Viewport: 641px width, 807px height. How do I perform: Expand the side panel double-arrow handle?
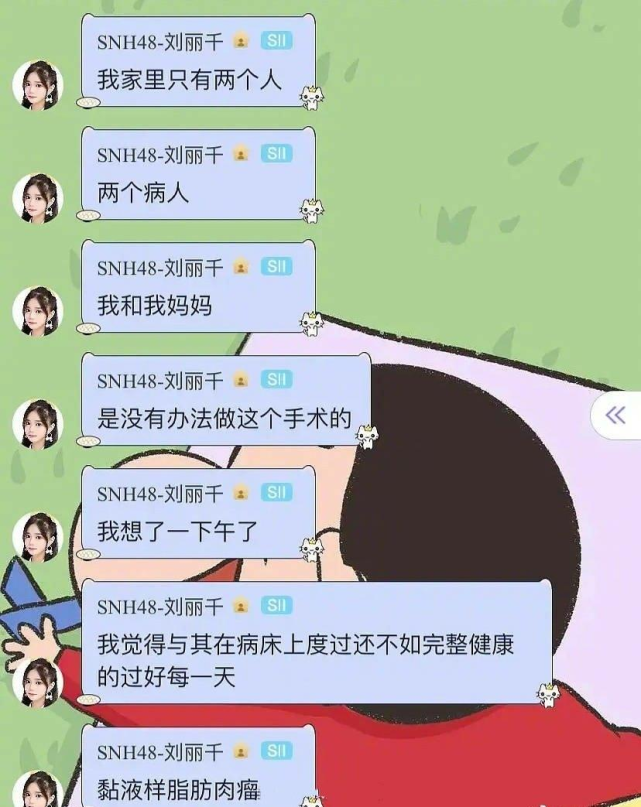pos(617,416)
